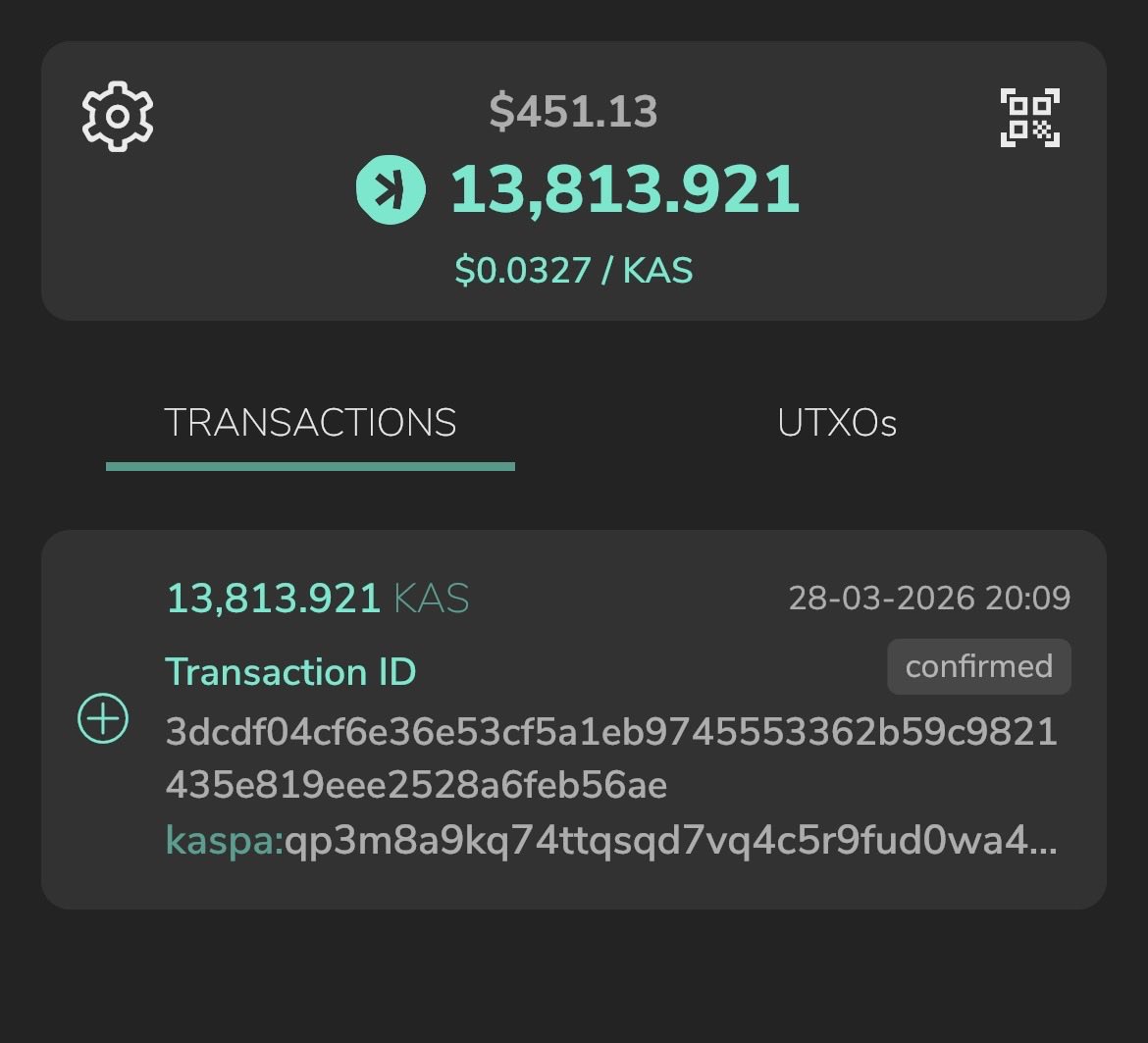Open the settings gear
The image size is (1148, 1043).
coord(117,117)
